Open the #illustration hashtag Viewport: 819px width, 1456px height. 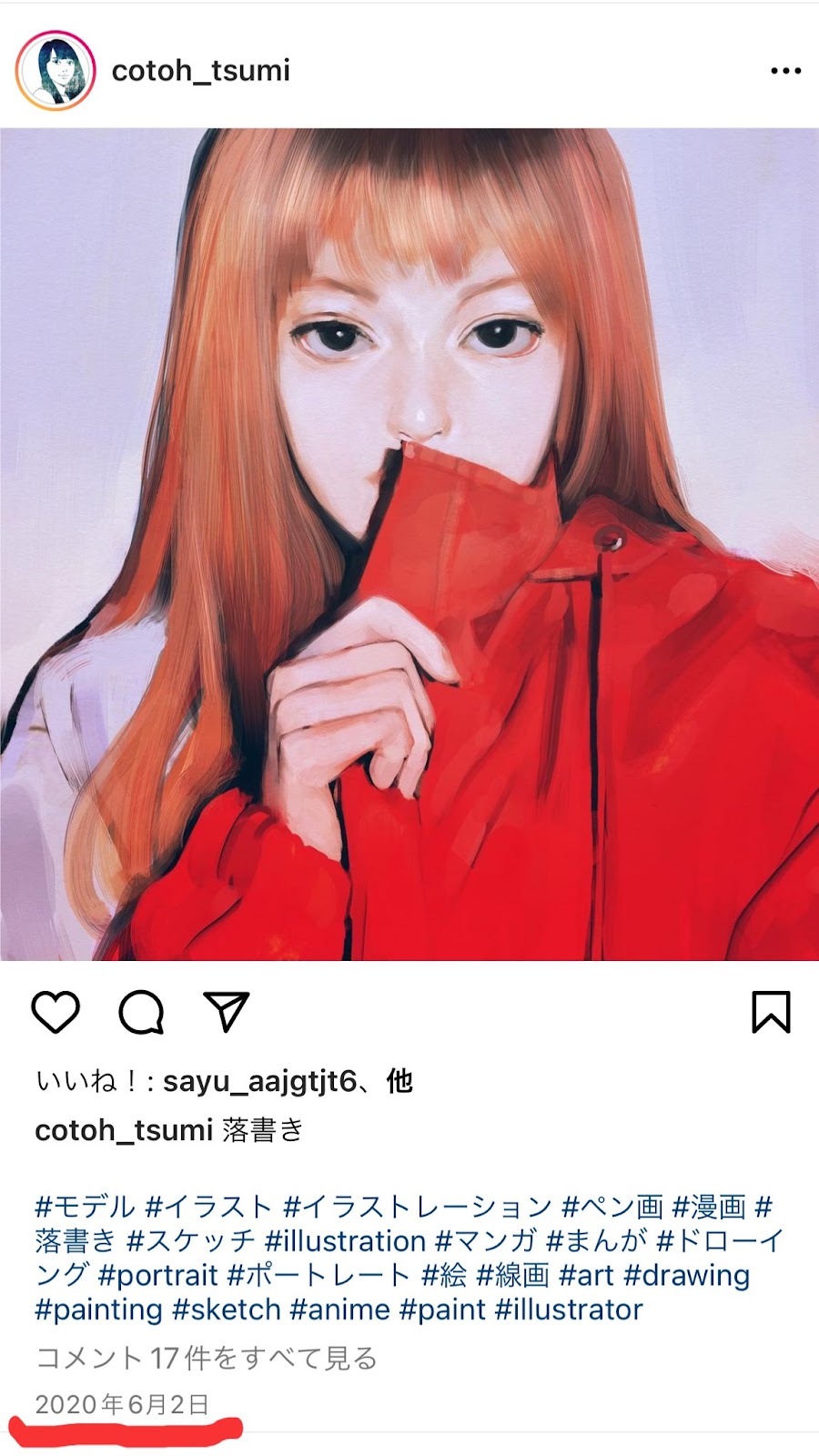tap(345, 1241)
